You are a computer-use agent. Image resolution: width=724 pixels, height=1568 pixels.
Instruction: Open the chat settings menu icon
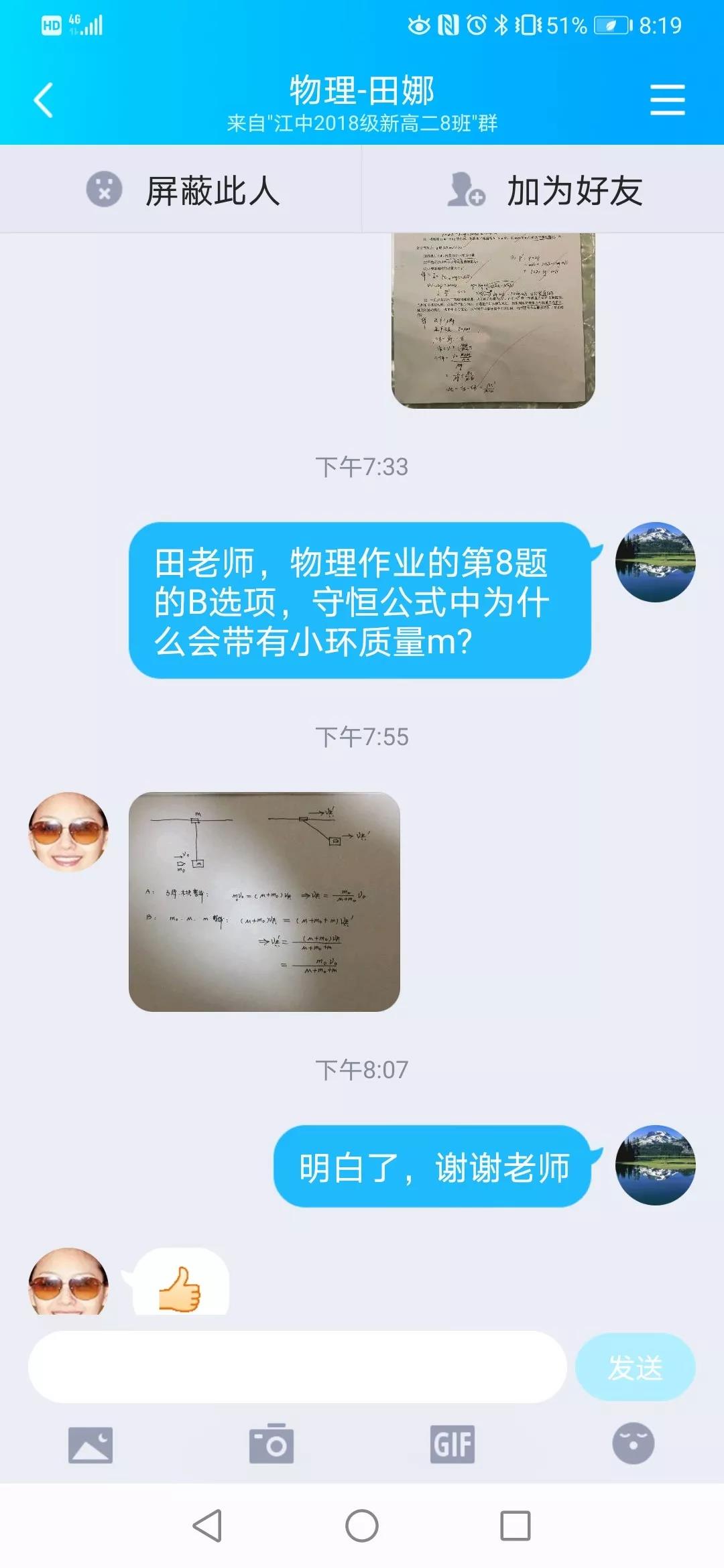(x=667, y=100)
